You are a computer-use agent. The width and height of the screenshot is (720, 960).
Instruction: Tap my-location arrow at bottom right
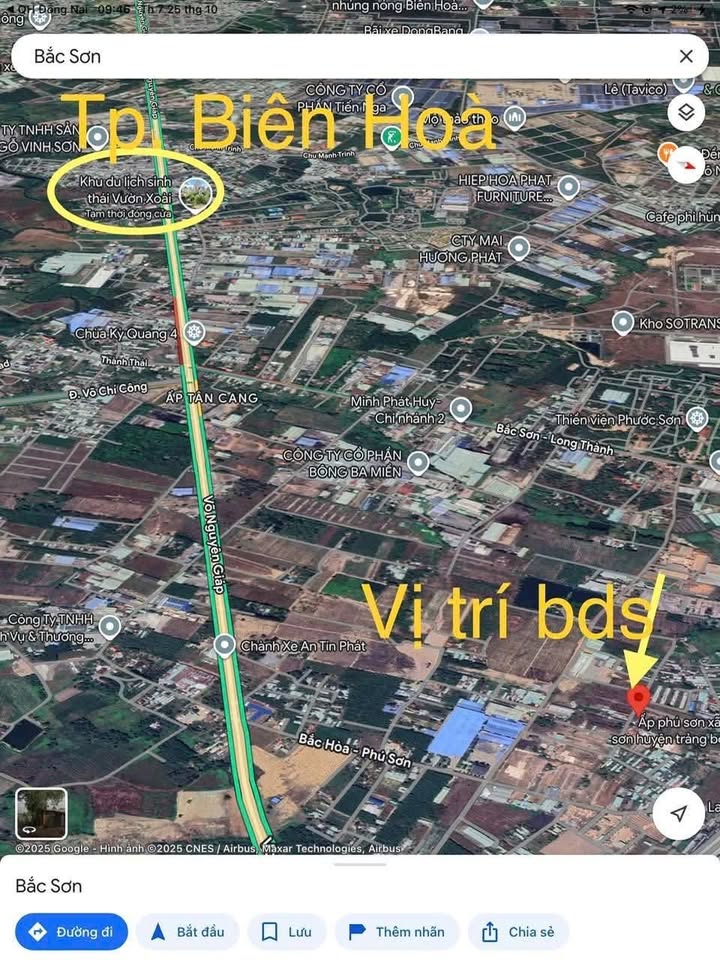coord(679,813)
